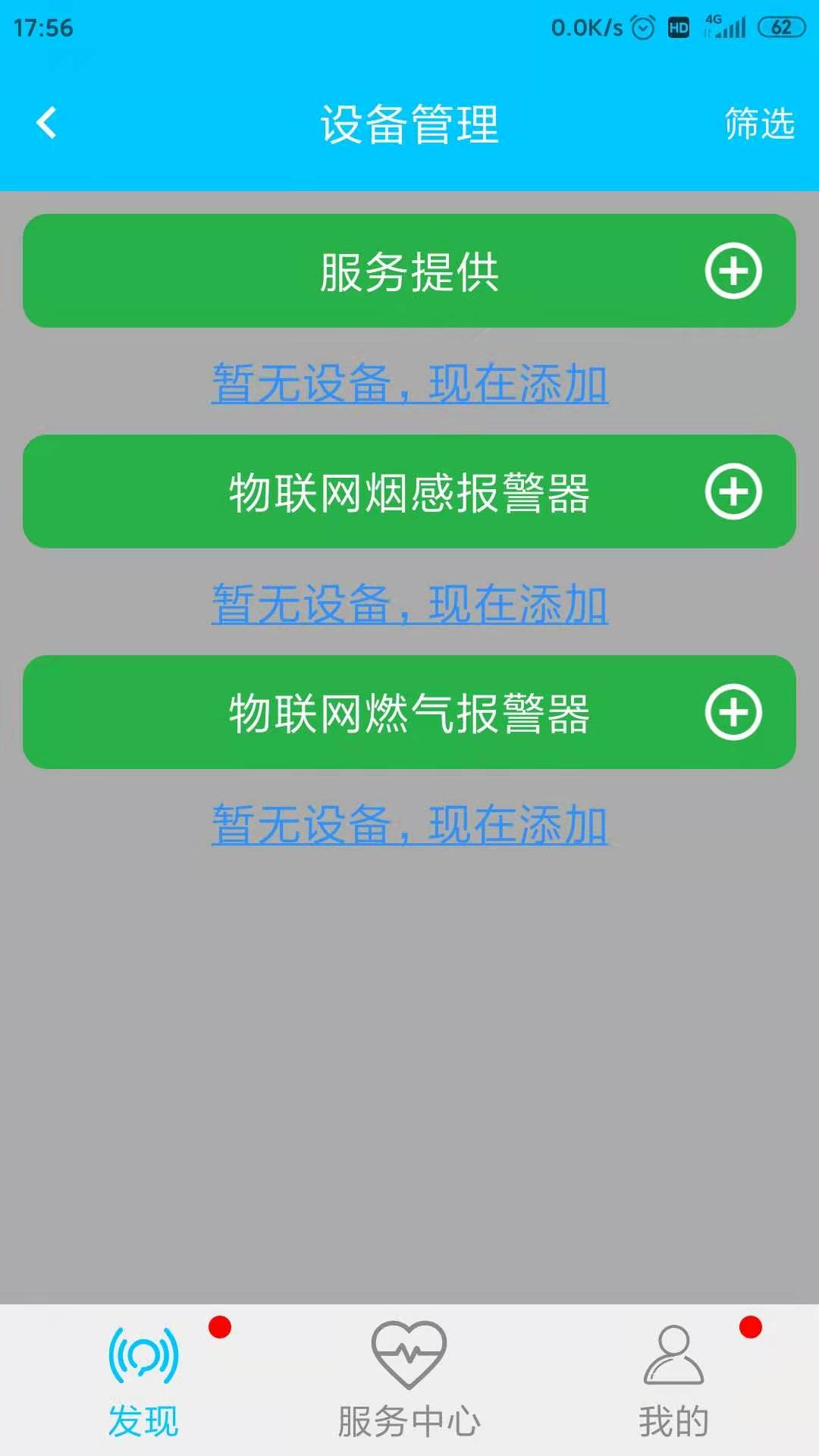Tap the plus icon on 物联网烟感报警器
The width and height of the screenshot is (819, 1456).
pos(733,491)
